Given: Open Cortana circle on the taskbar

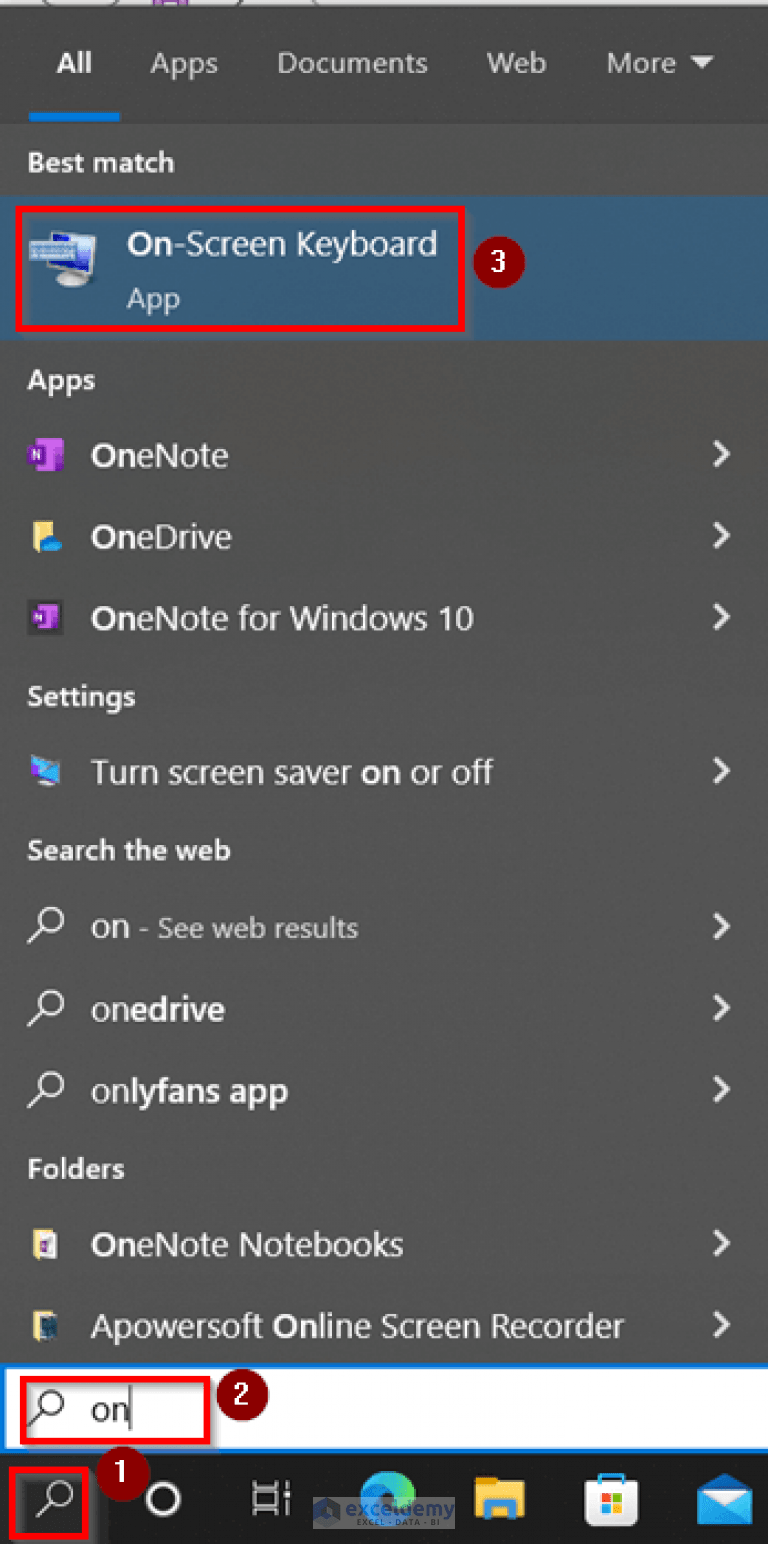Looking at the screenshot, I should (164, 1498).
